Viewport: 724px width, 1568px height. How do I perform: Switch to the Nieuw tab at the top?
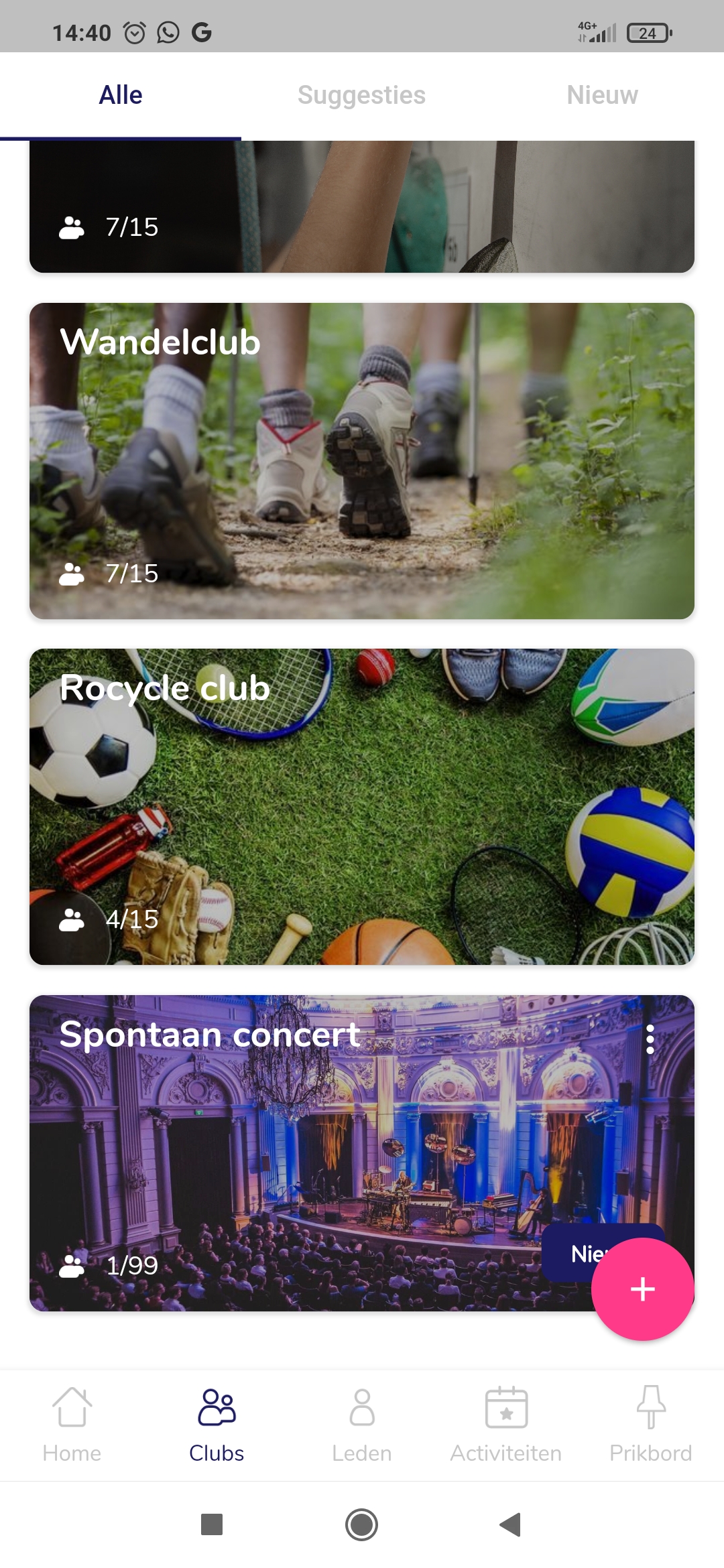pos(601,94)
